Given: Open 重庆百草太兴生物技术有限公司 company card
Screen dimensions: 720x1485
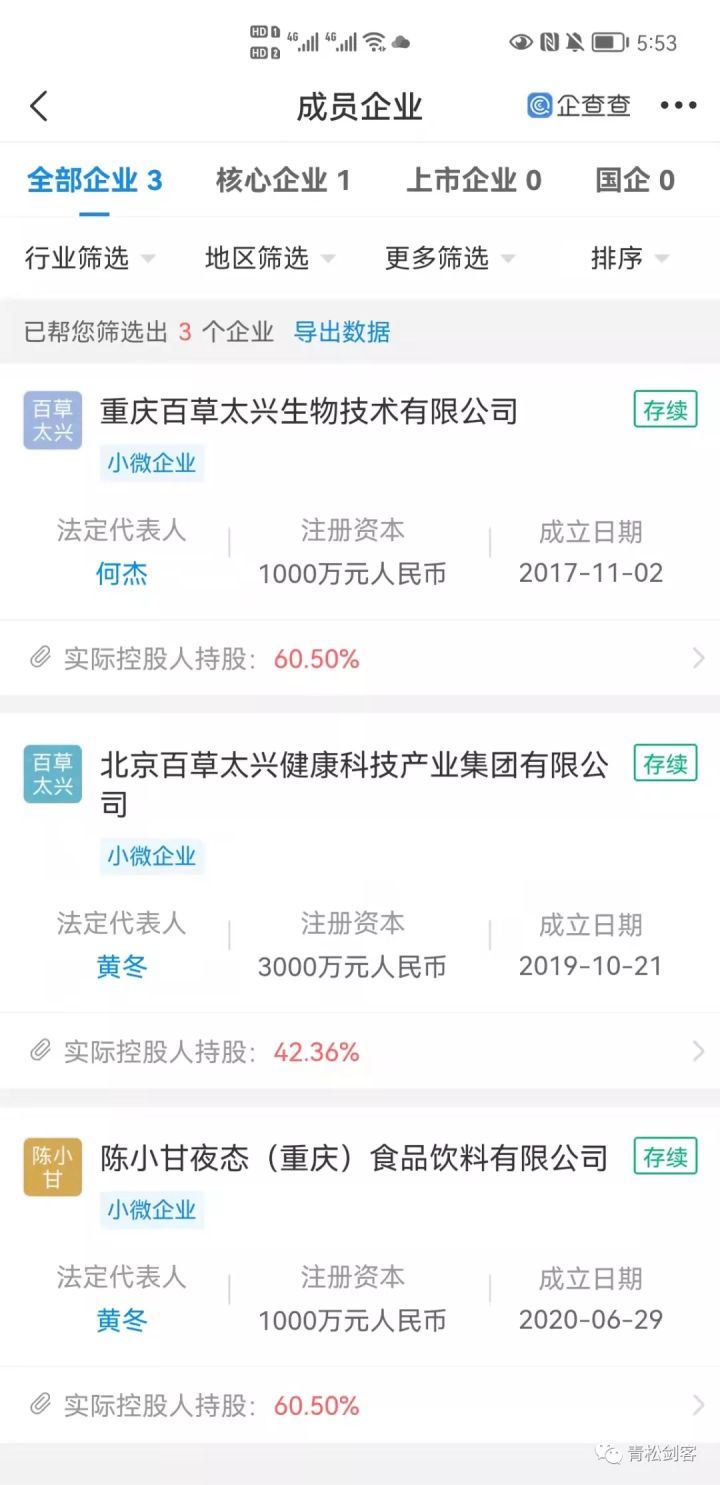Looking at the screenshot, I should 309,411.
